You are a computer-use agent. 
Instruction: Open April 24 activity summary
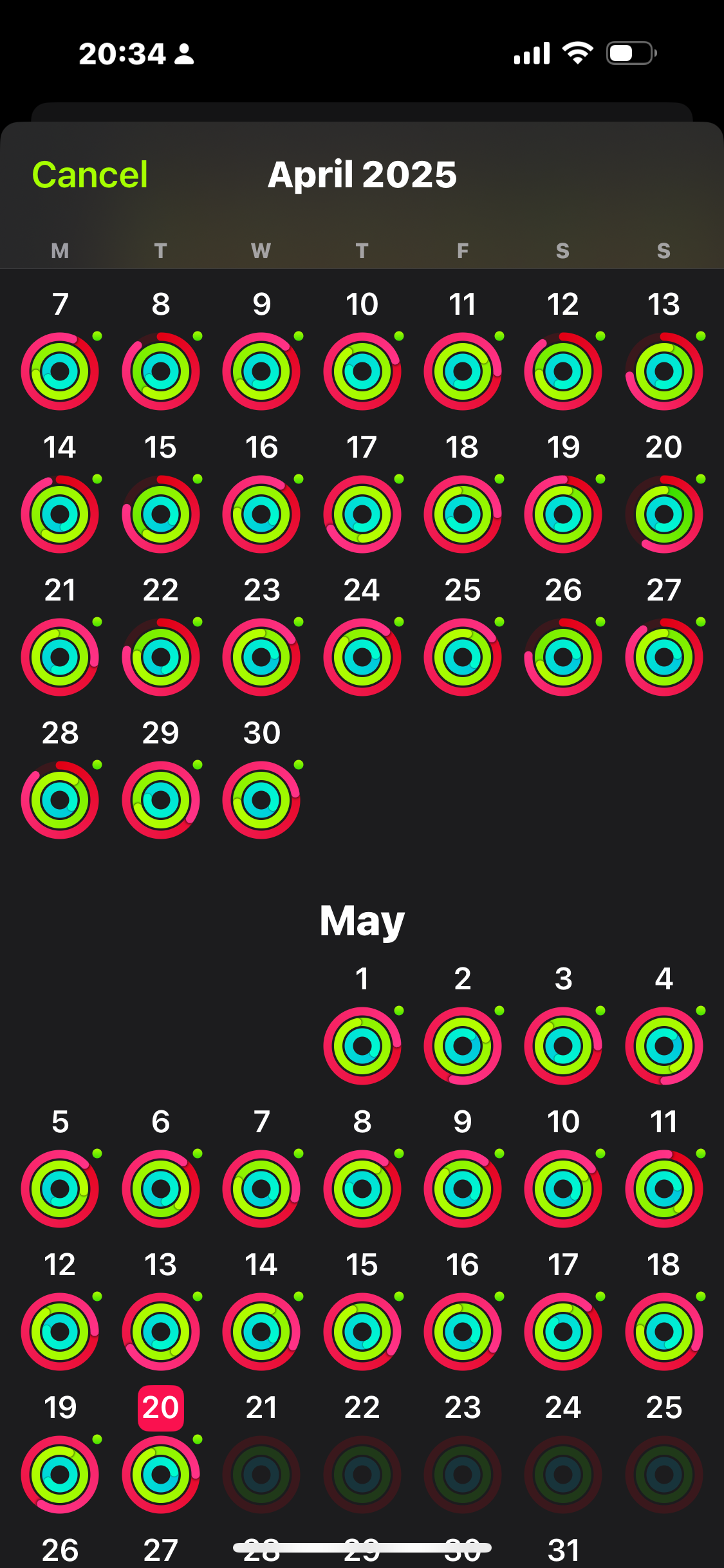[x=362, y=657]
